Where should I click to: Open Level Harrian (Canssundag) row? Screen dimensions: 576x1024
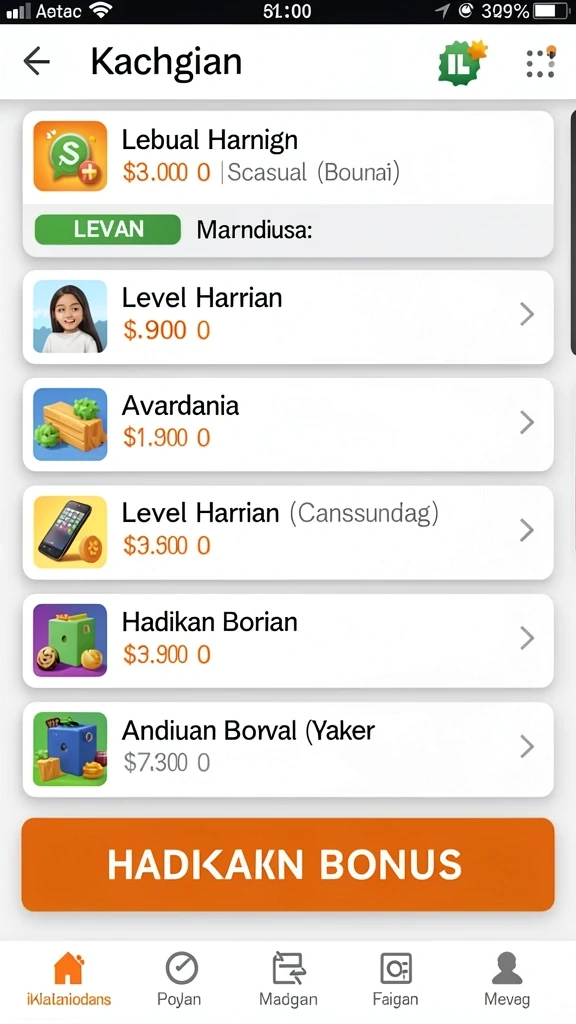point(288,532)
